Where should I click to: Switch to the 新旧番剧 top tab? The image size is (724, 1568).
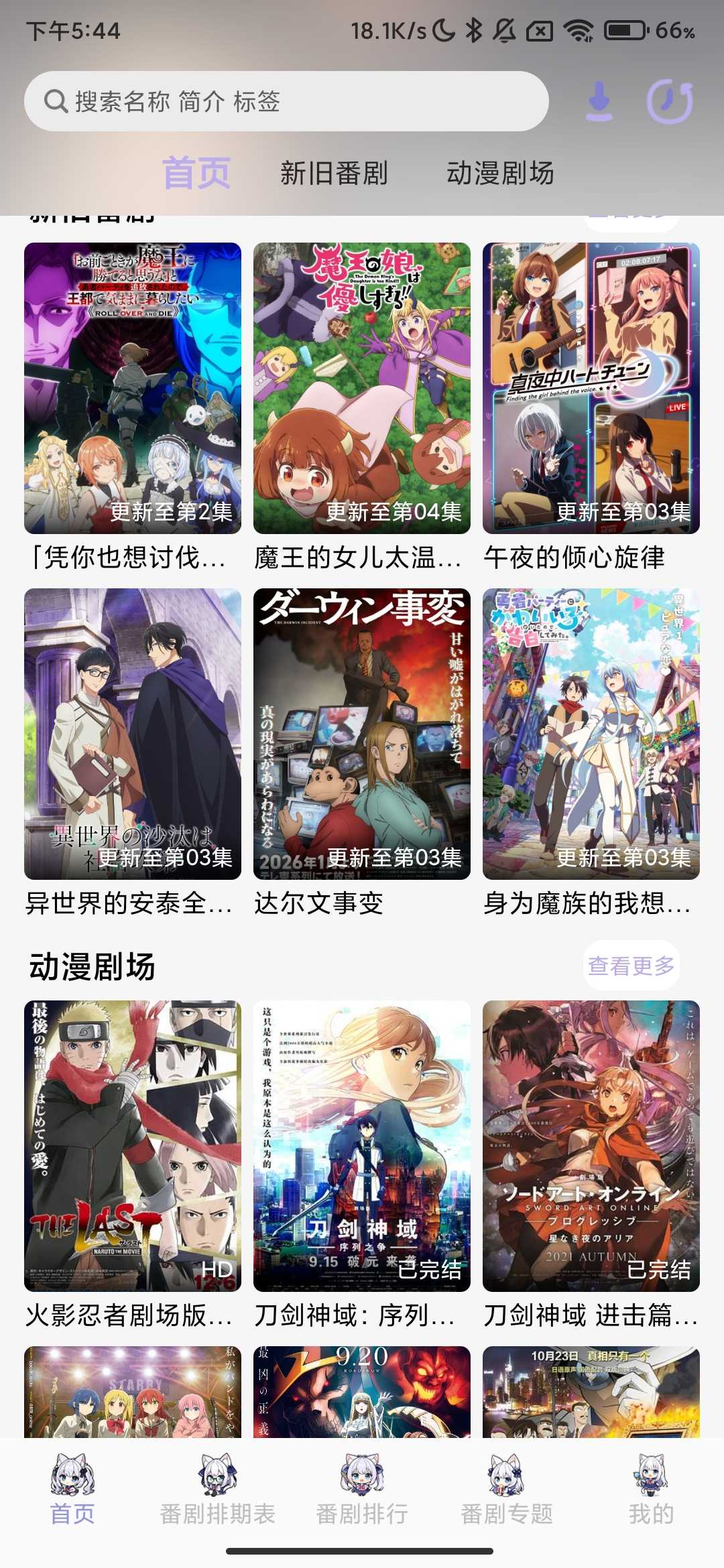point(334,173)
